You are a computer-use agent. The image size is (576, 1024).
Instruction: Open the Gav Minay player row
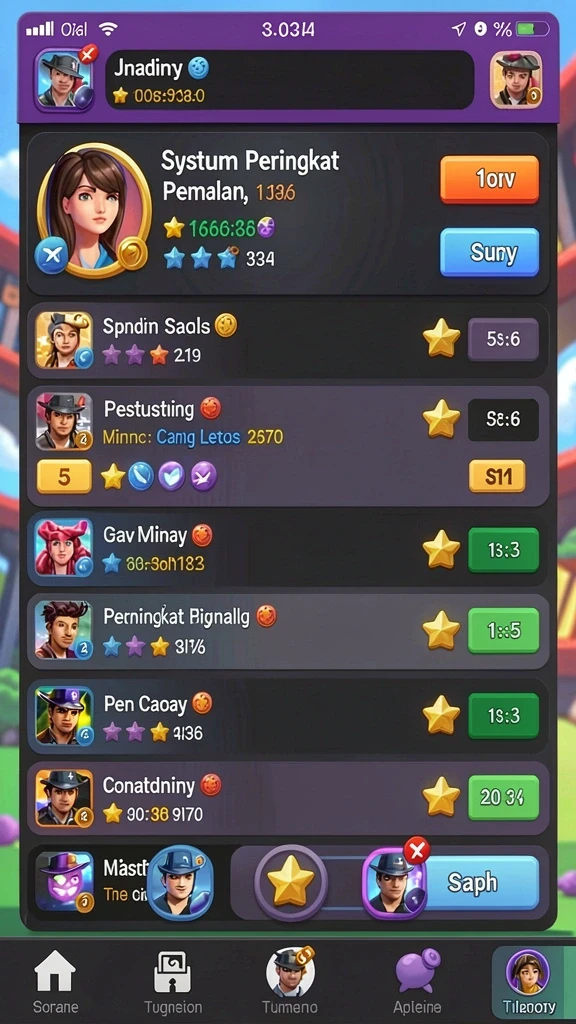click(287, 549)
